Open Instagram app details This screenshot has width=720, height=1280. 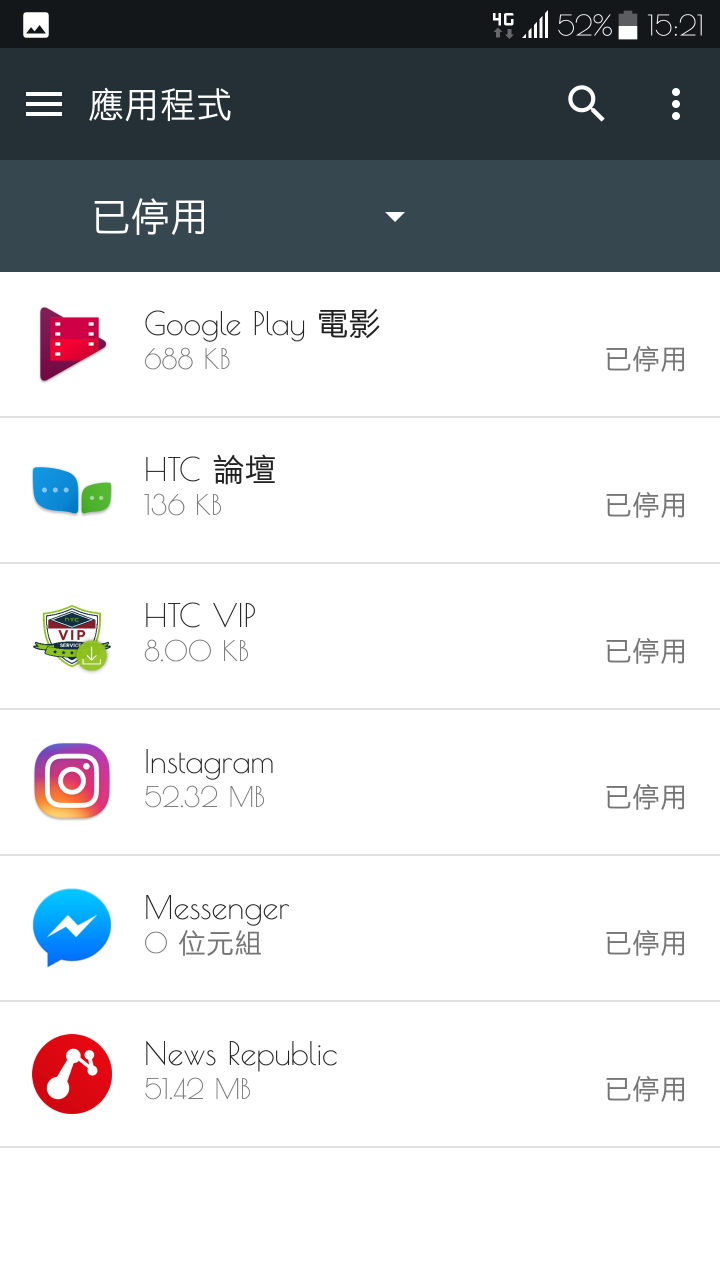360,783
